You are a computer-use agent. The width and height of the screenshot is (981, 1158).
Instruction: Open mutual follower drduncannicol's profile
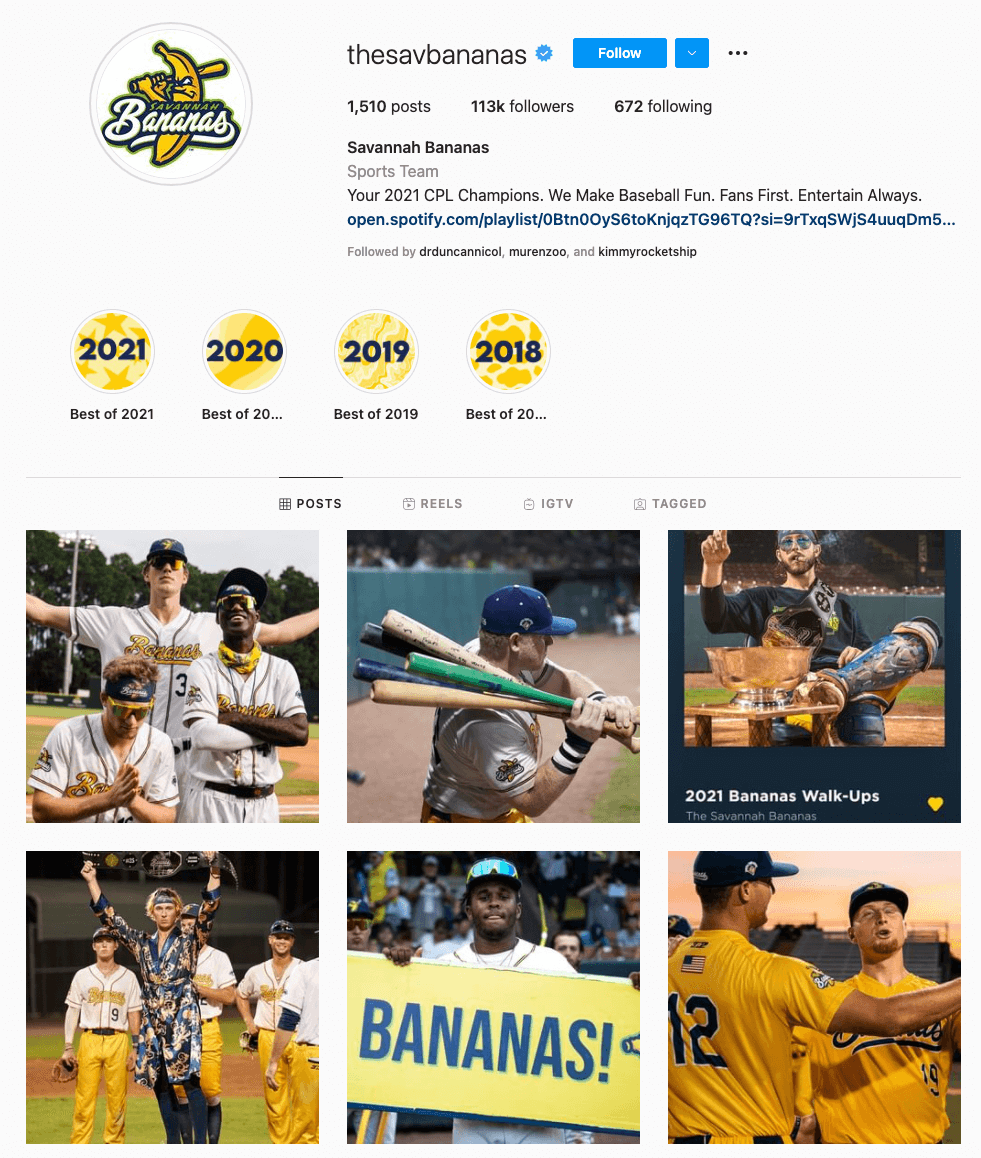460,252
